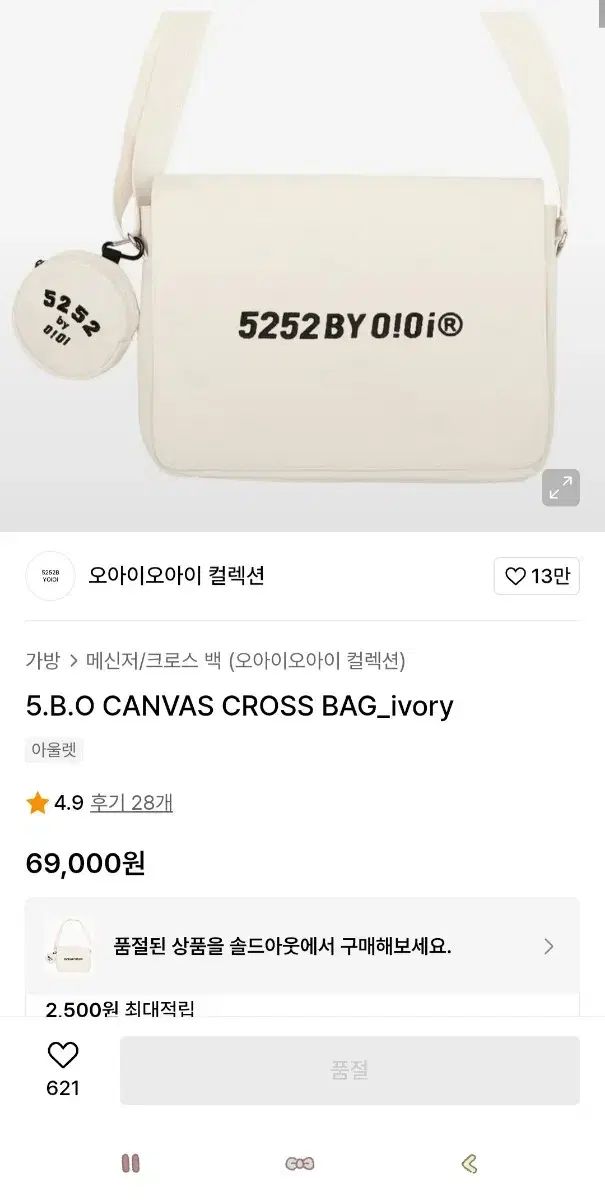
Task: Select the 아울렛 tag chip
Action: 54,751
